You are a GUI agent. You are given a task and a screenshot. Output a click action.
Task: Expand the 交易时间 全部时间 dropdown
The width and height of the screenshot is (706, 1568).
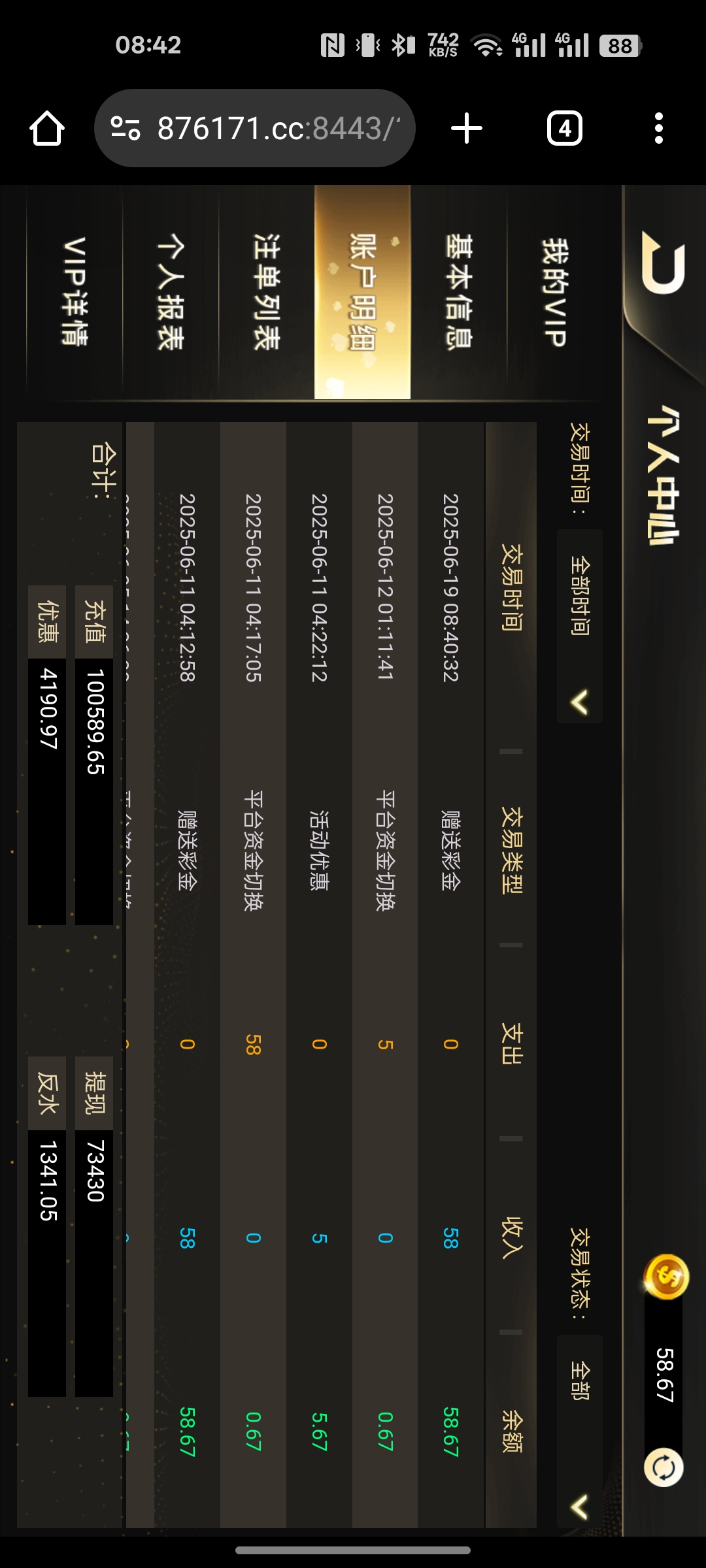(579, 626)
